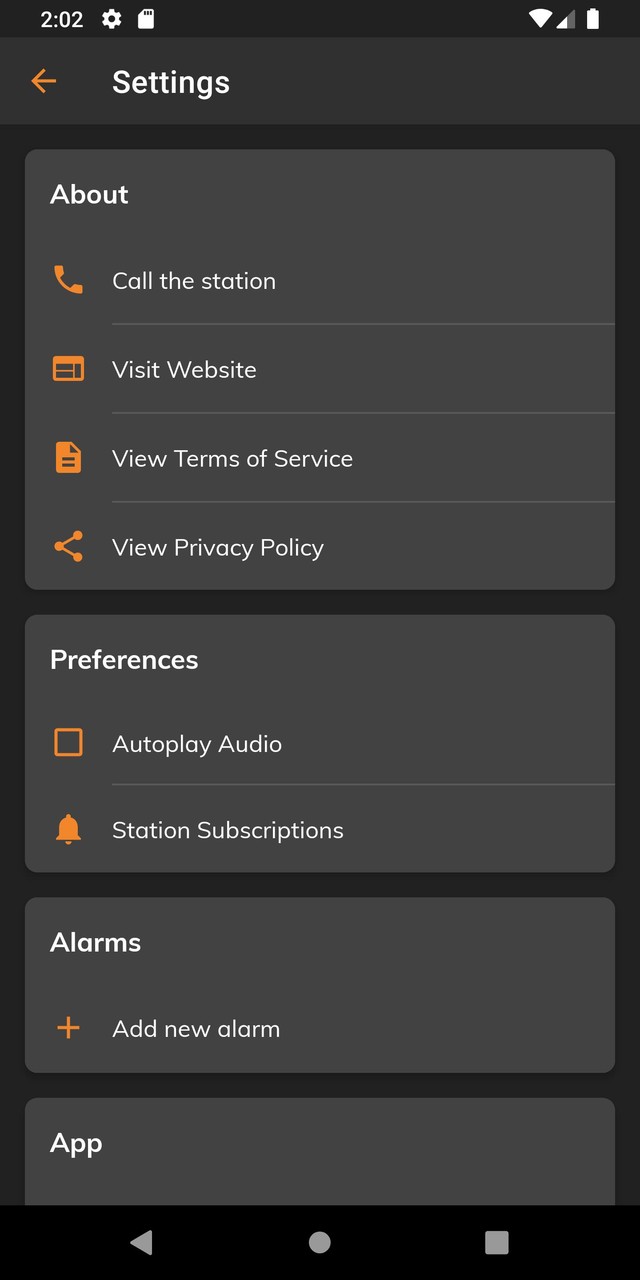Screen dimensions: 640x1280
Task: Select Add new alarm
Action: [x=196, y=1029]
